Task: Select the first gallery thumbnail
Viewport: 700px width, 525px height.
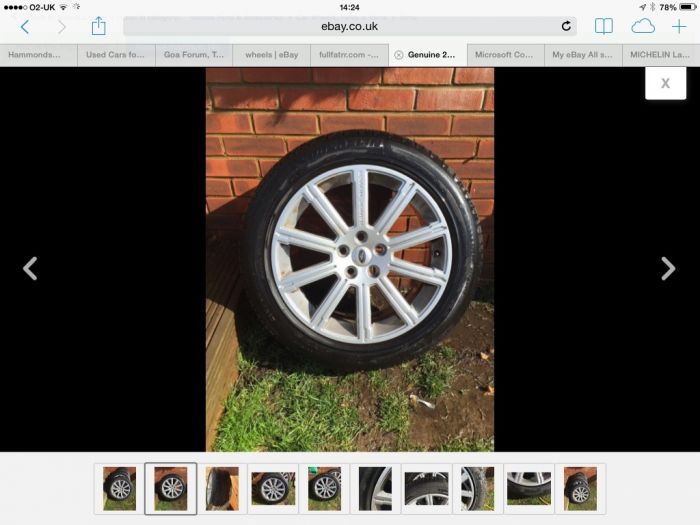Action: tap(119, 488)
